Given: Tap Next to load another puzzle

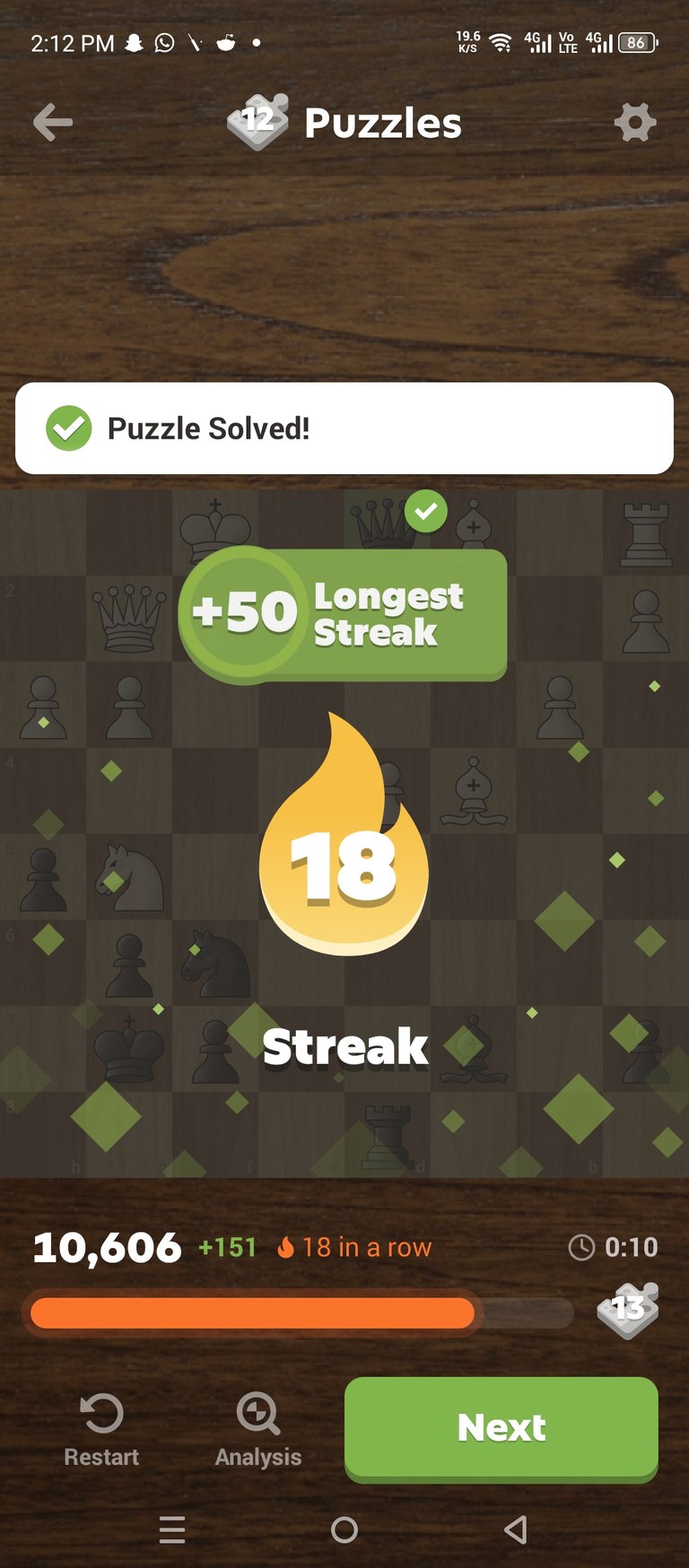Looking at the screenshot, I should (501, 1428).
